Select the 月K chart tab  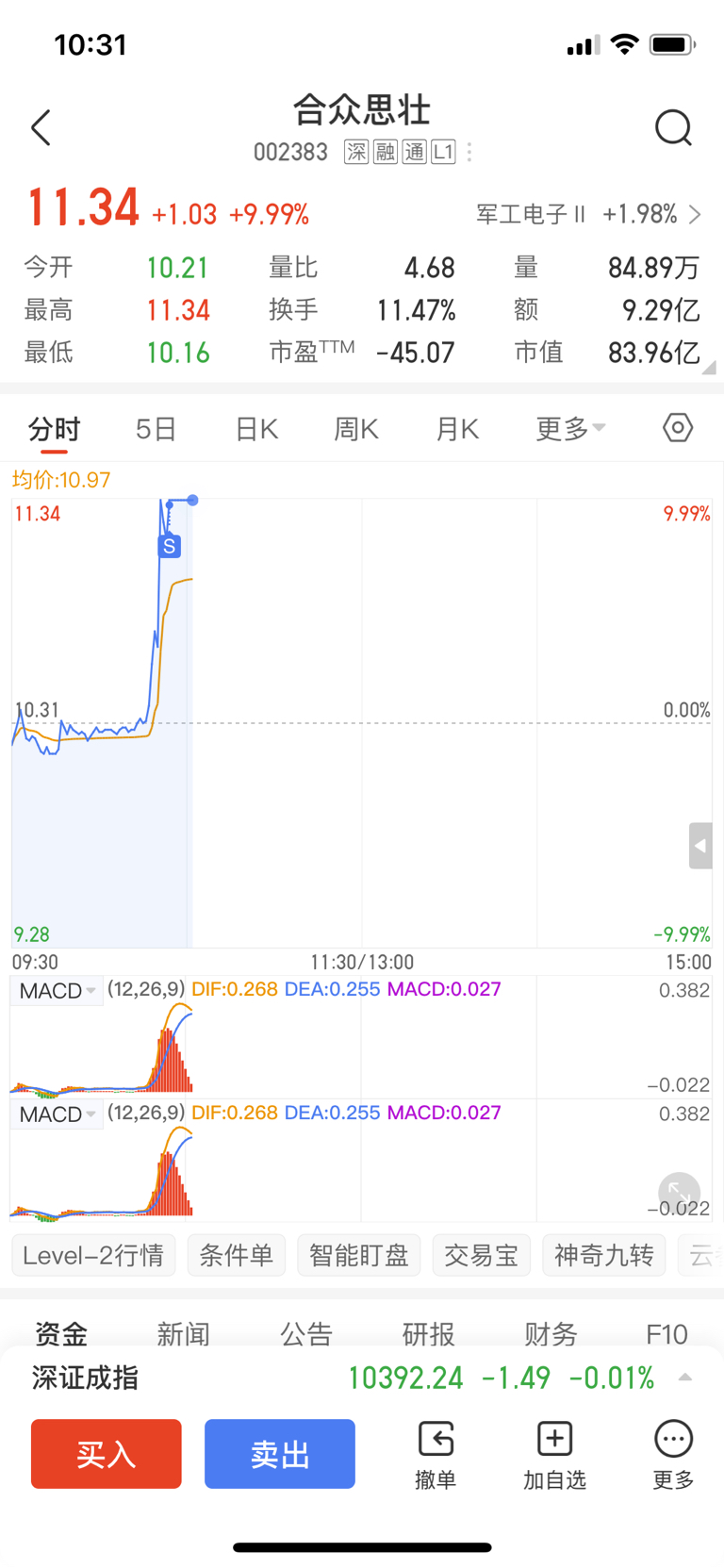457,430
